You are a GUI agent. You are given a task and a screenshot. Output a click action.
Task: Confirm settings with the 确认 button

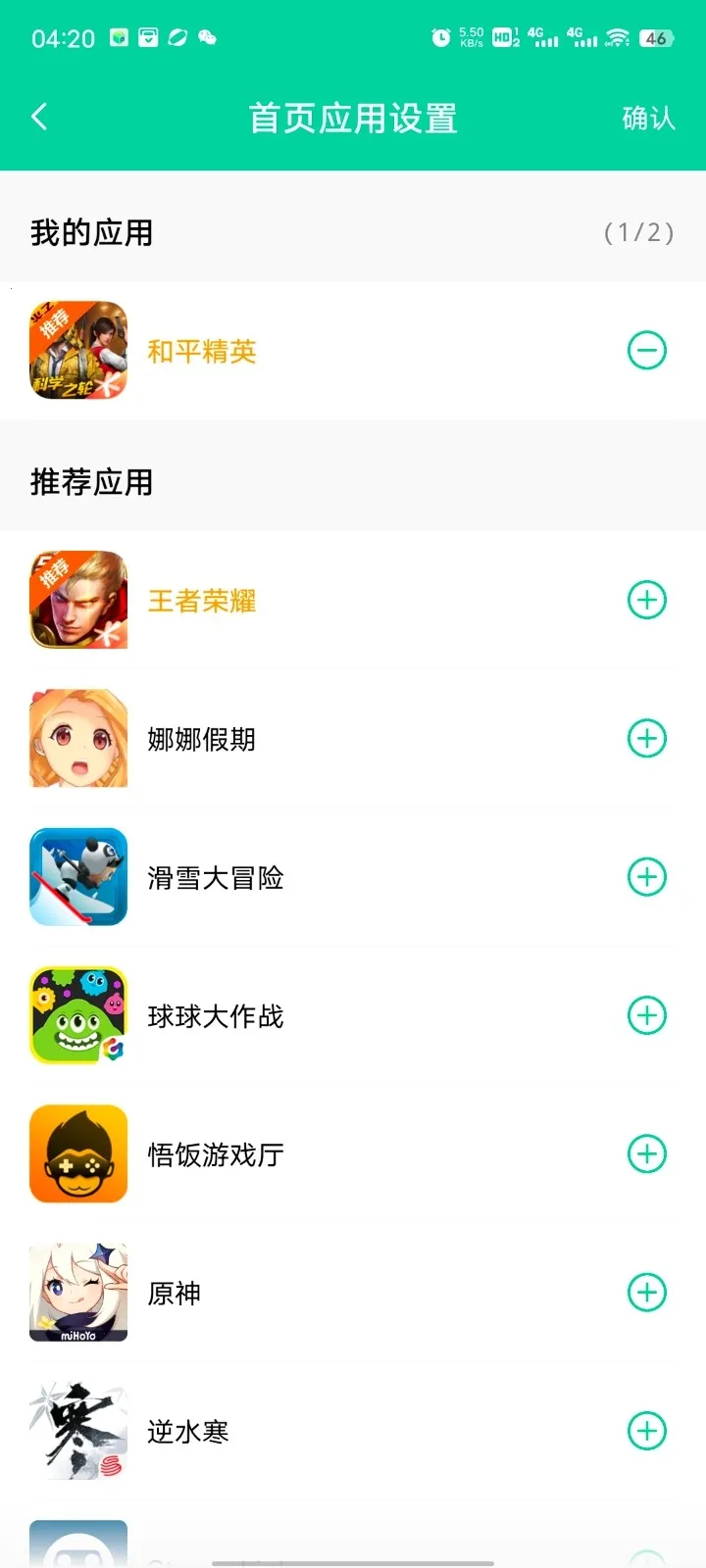tap(647, 117)
